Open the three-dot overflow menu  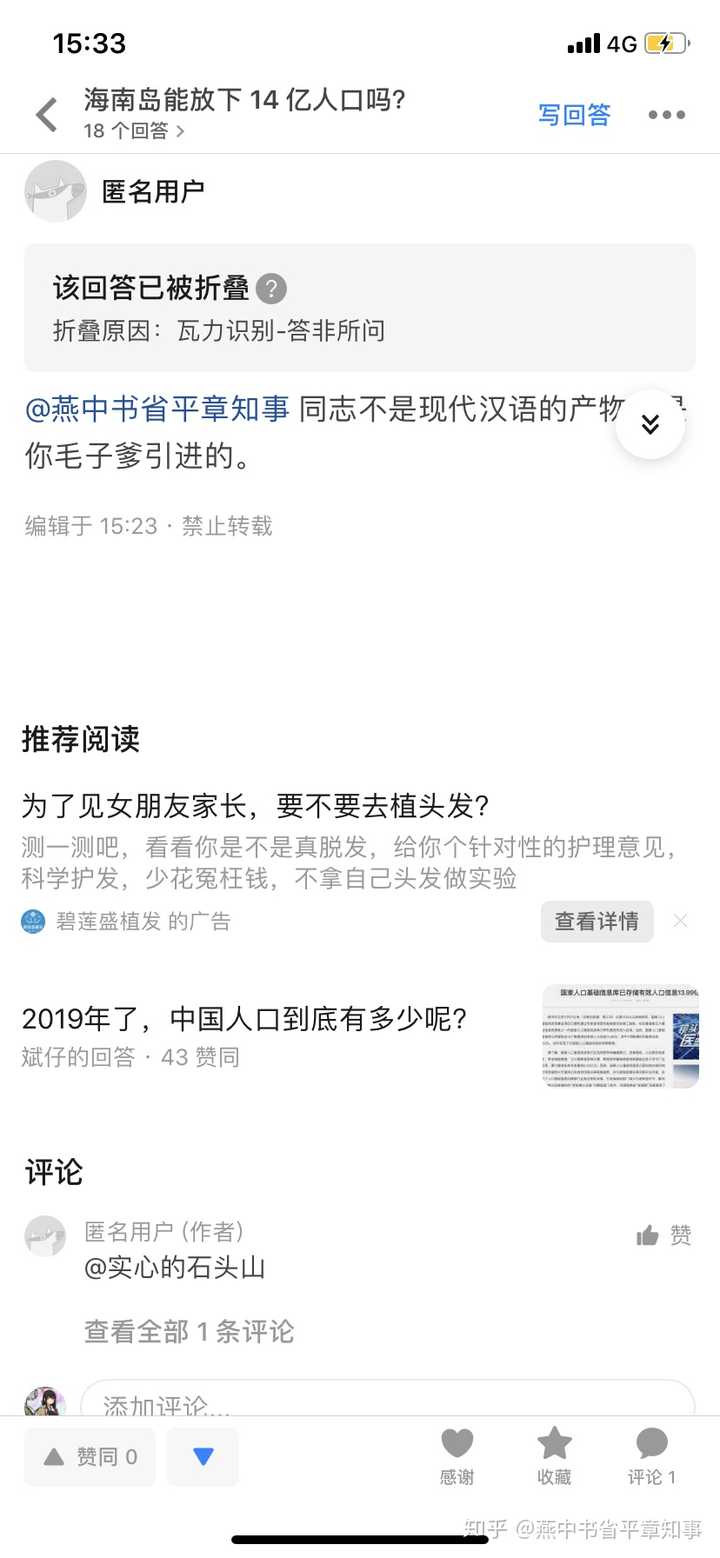(666, 115)
